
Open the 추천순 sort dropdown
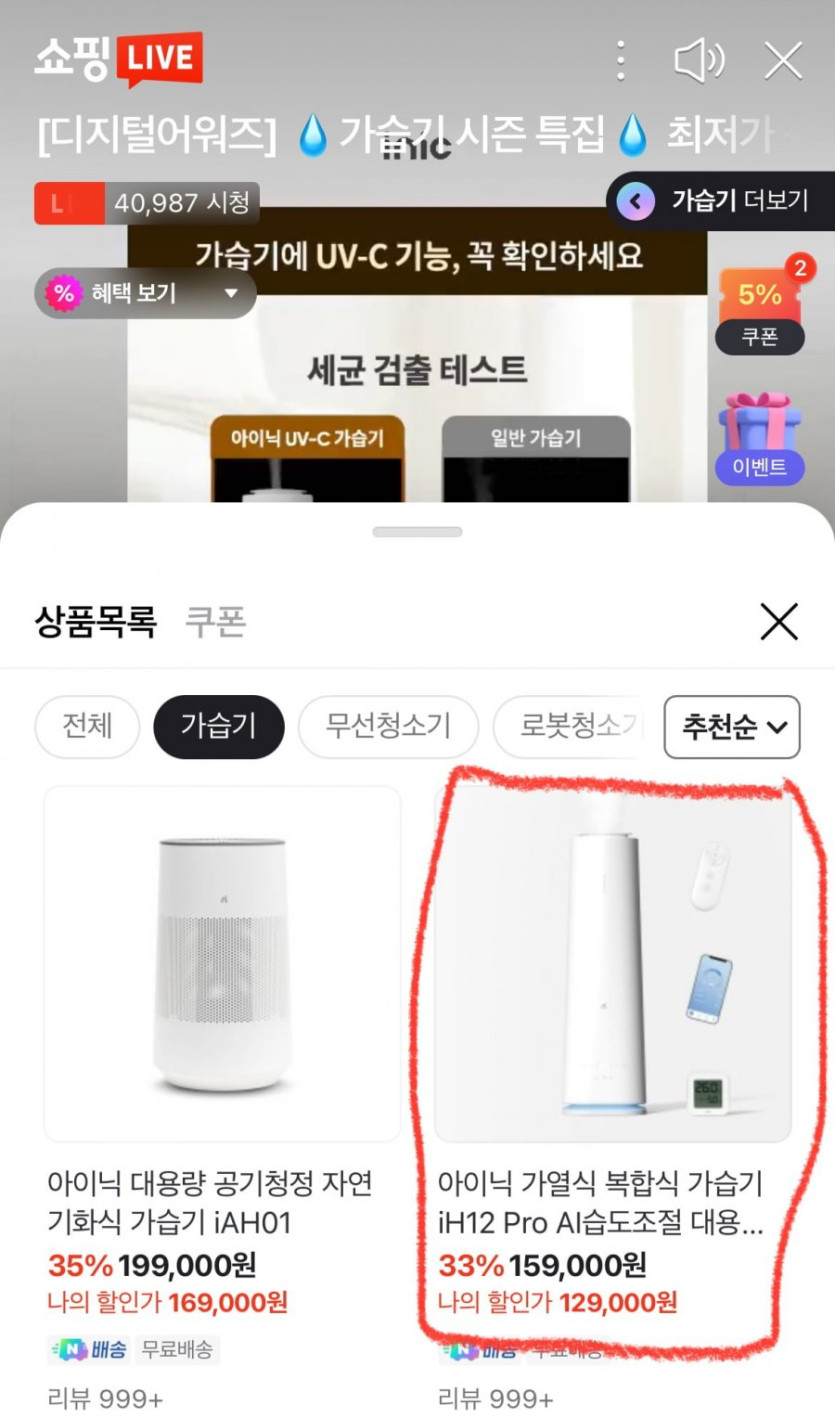[732, 727]
